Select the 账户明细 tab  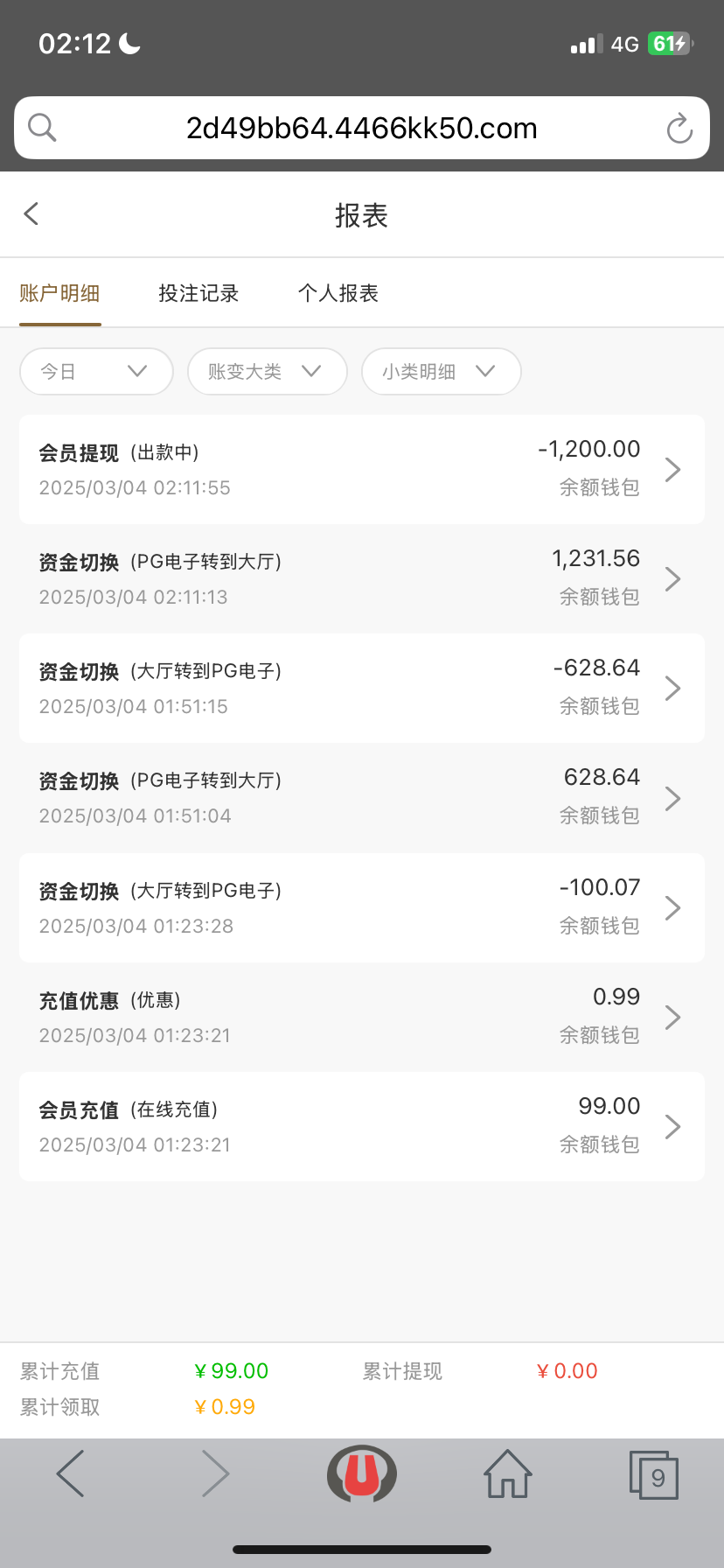point(59,293)
